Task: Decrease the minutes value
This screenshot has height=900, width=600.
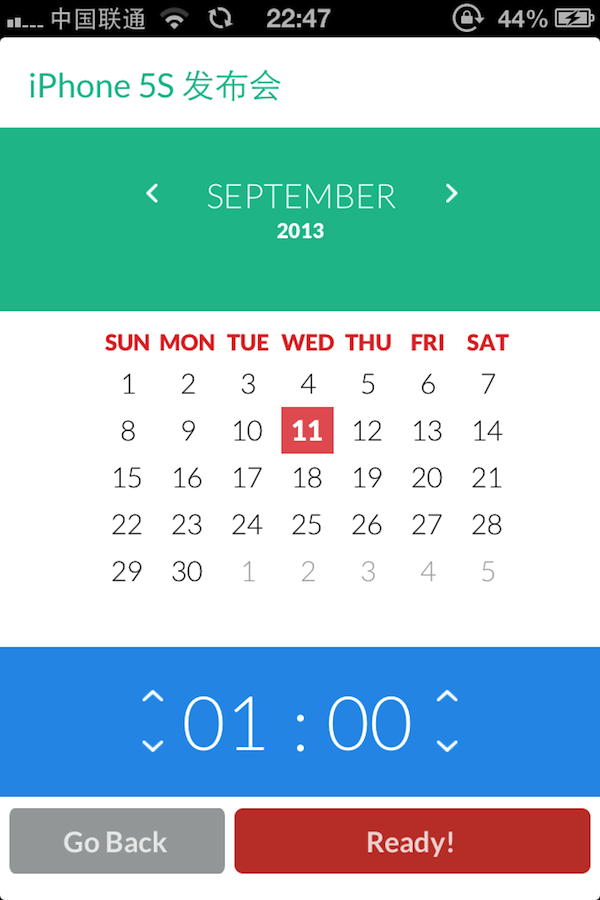Action: tap(447, 745)
